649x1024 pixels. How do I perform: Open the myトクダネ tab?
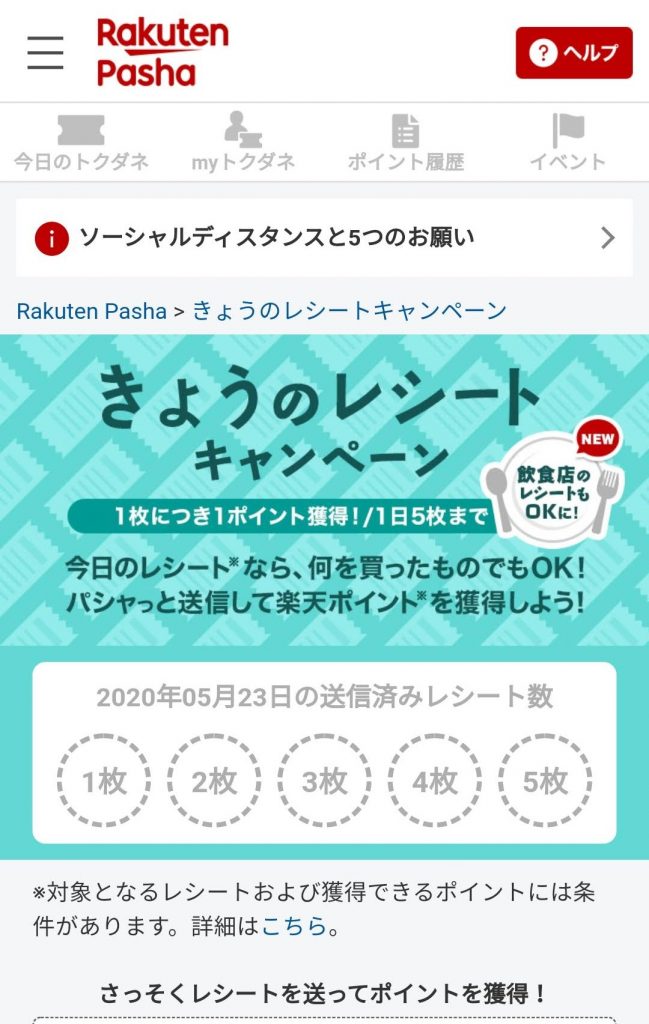[243, 143]
